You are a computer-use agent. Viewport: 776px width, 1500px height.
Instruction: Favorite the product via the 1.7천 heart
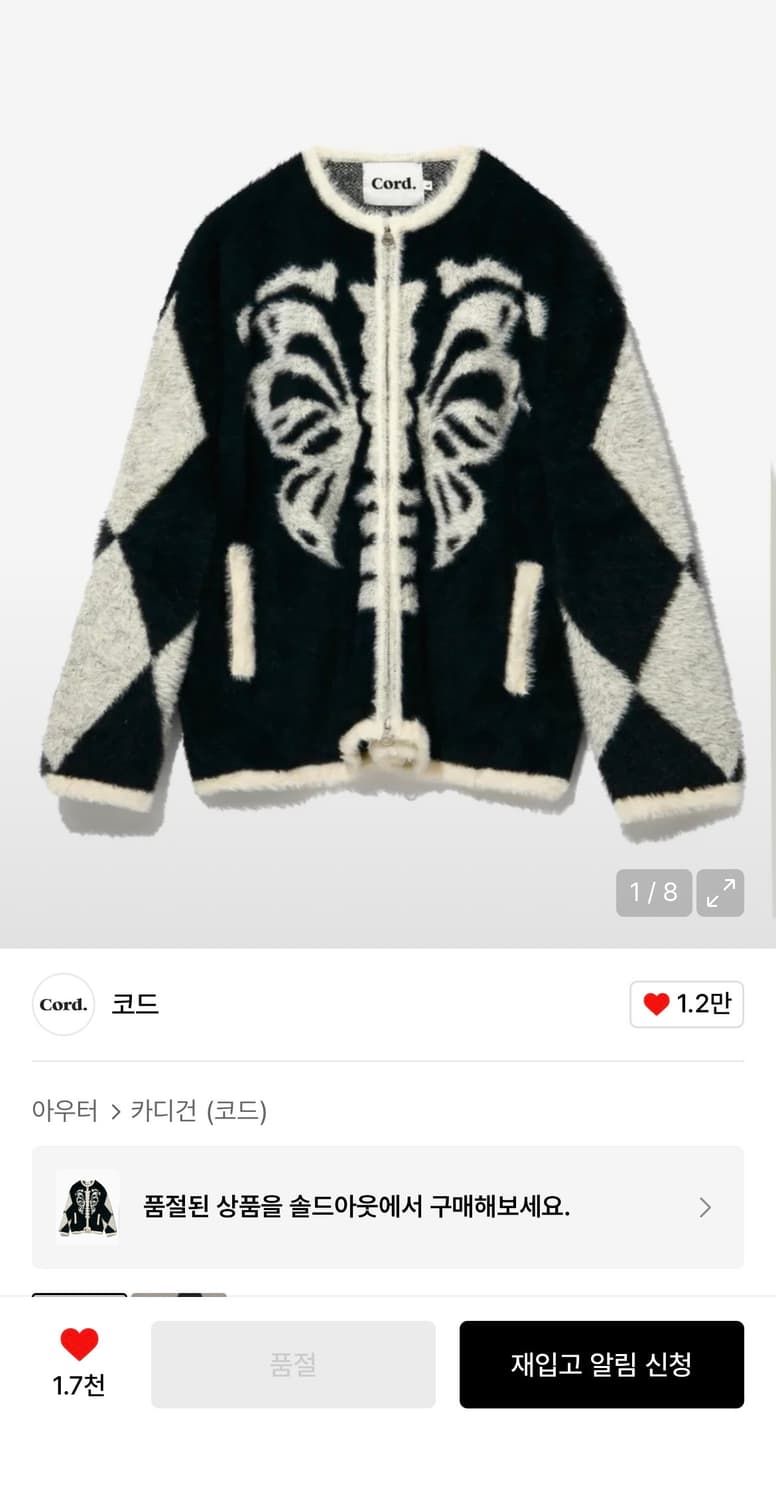click(78, 1351)
